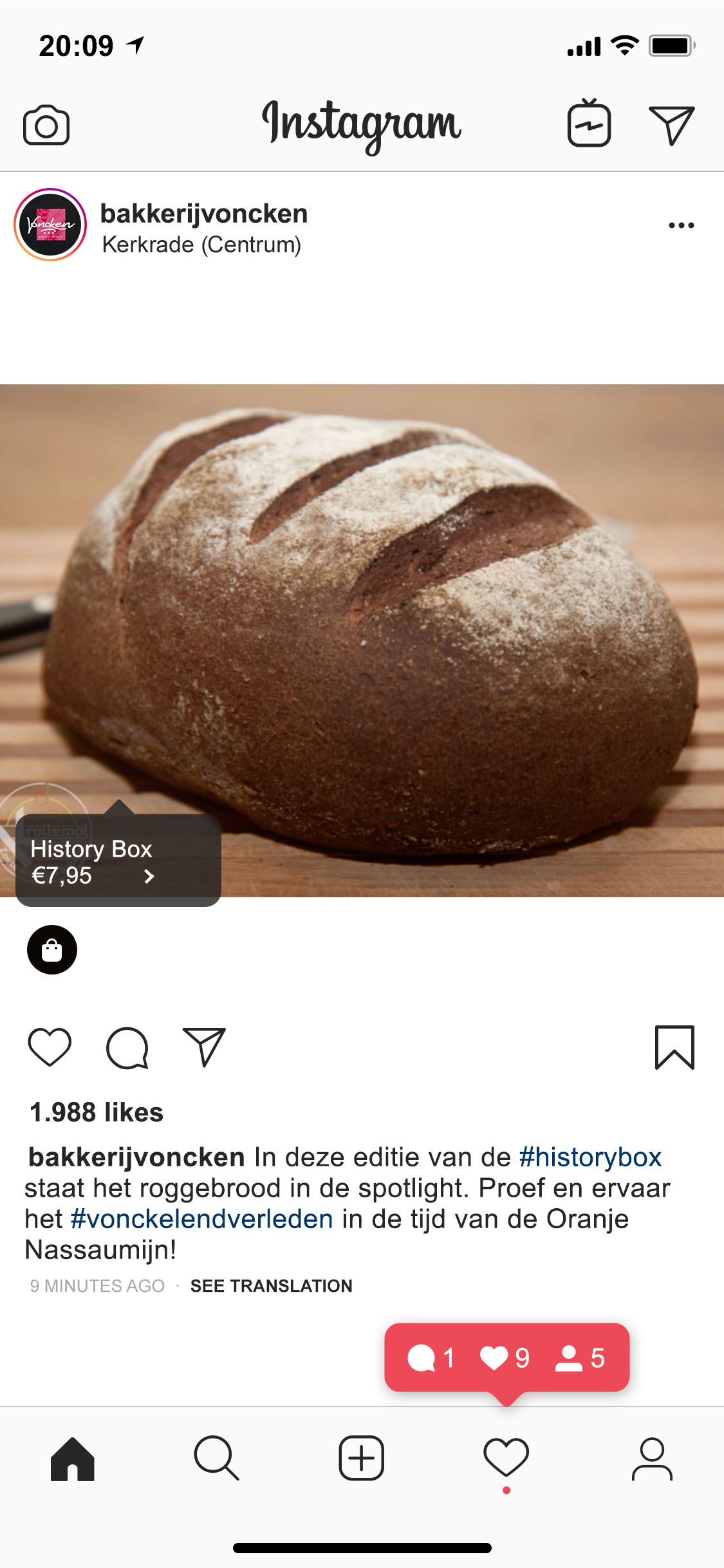Open the #vonckelendverleden hashtag
The width and height of the screenshot is (724, 1568).
click(x=201, y=1218)
